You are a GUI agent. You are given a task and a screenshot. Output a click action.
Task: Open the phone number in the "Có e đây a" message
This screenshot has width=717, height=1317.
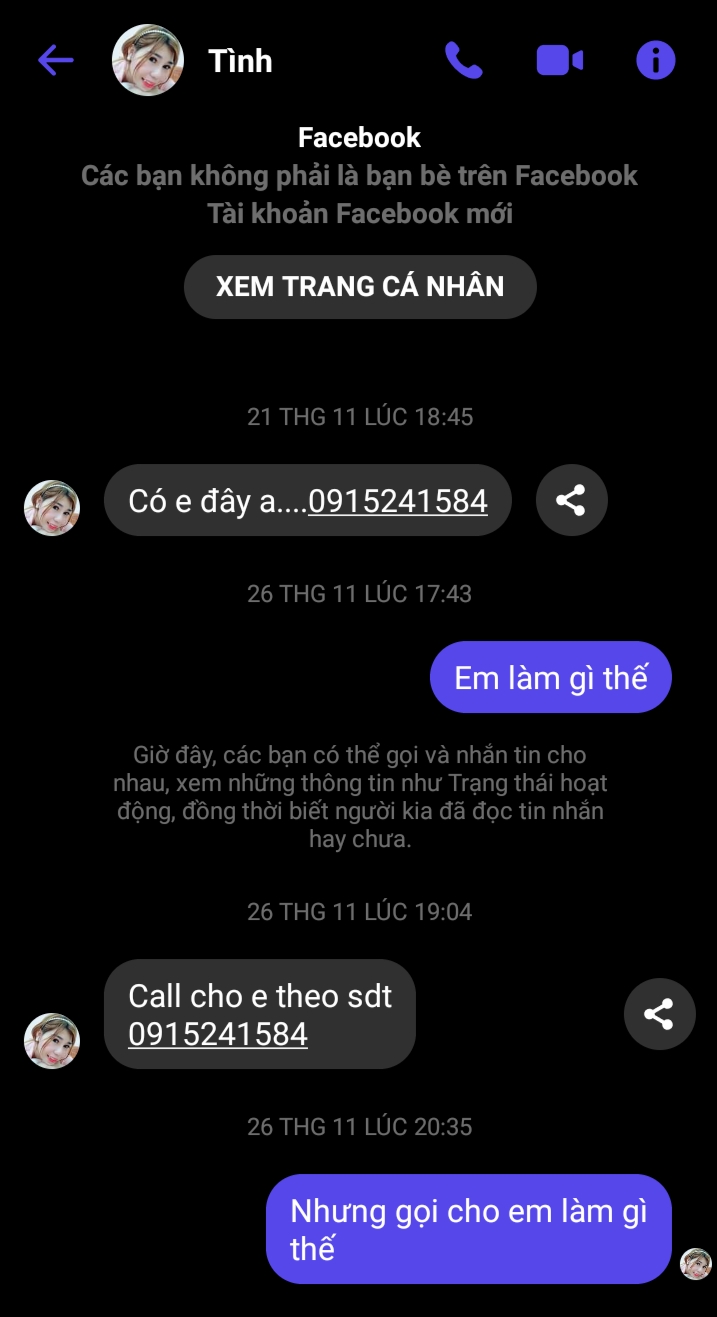pos(398,501)
